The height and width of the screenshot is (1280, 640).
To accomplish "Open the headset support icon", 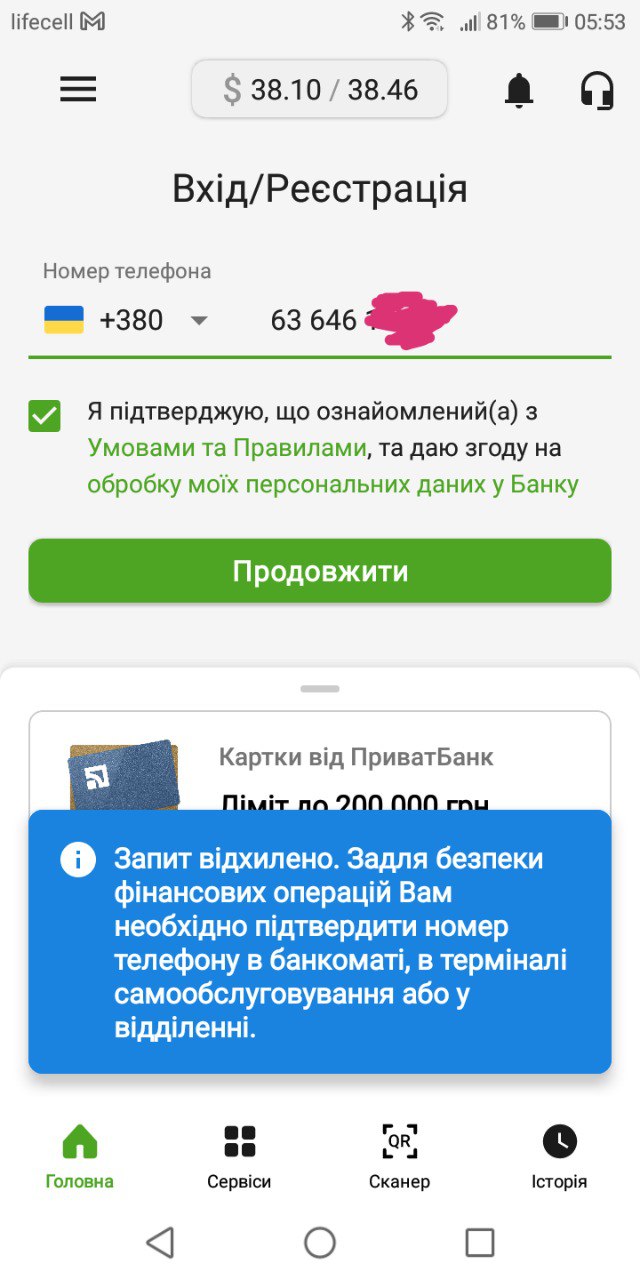I will click(x=597, y=90).
